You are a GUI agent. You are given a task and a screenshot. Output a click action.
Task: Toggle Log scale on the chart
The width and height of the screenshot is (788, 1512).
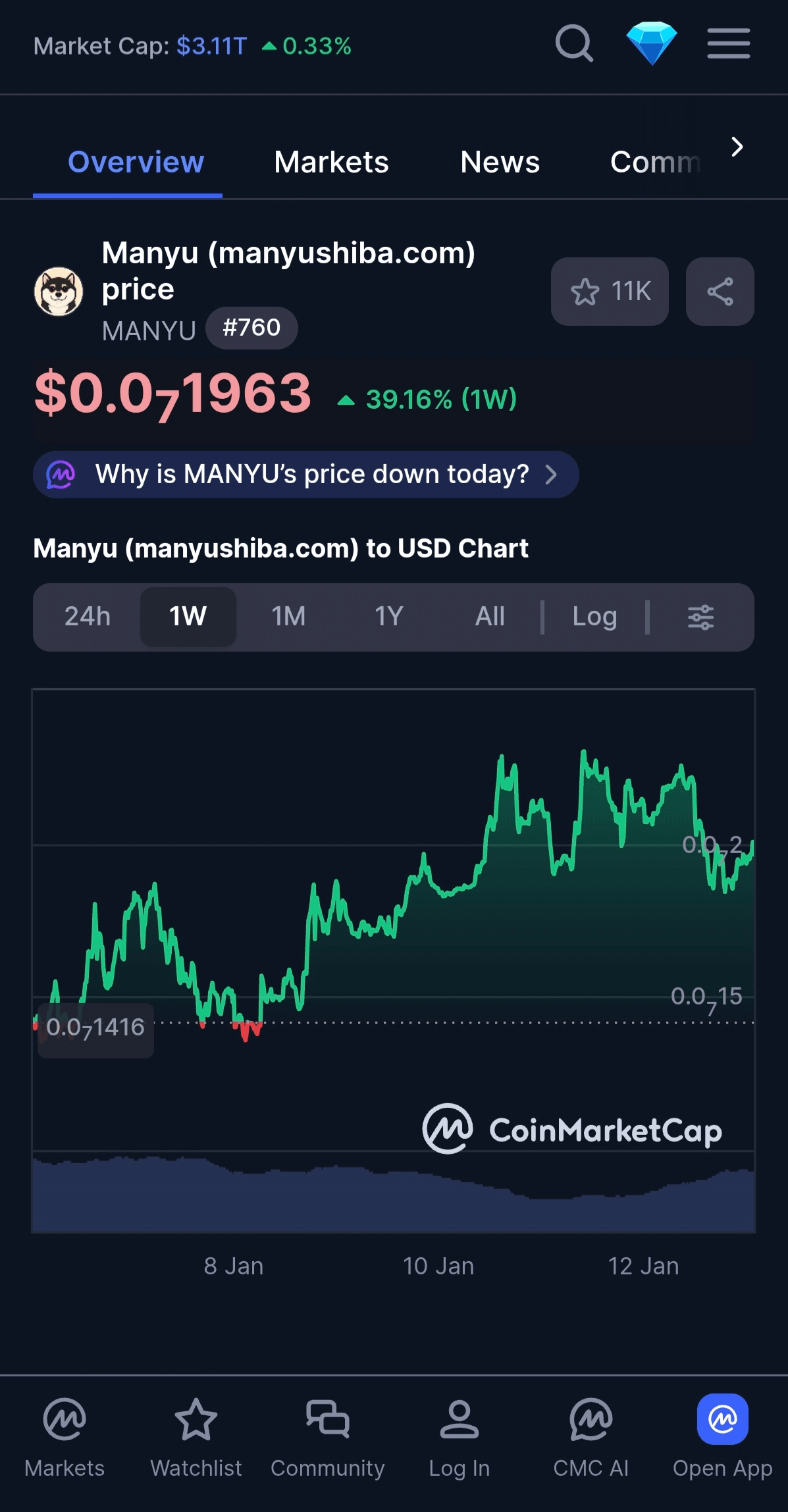click(594, 617)
